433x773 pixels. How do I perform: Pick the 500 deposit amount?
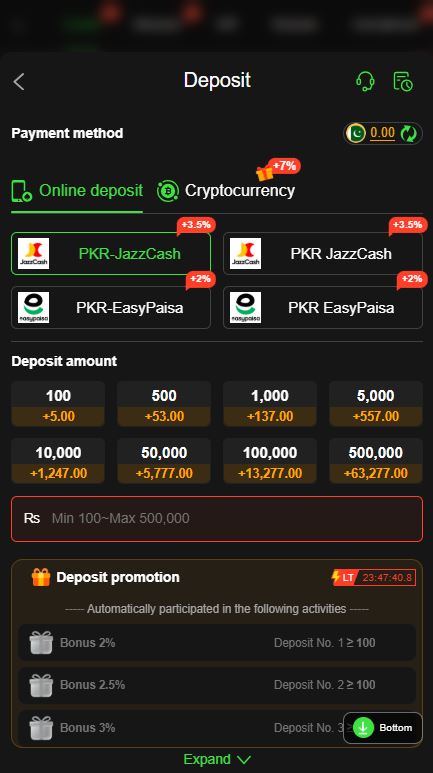click(x=164, y=404)
